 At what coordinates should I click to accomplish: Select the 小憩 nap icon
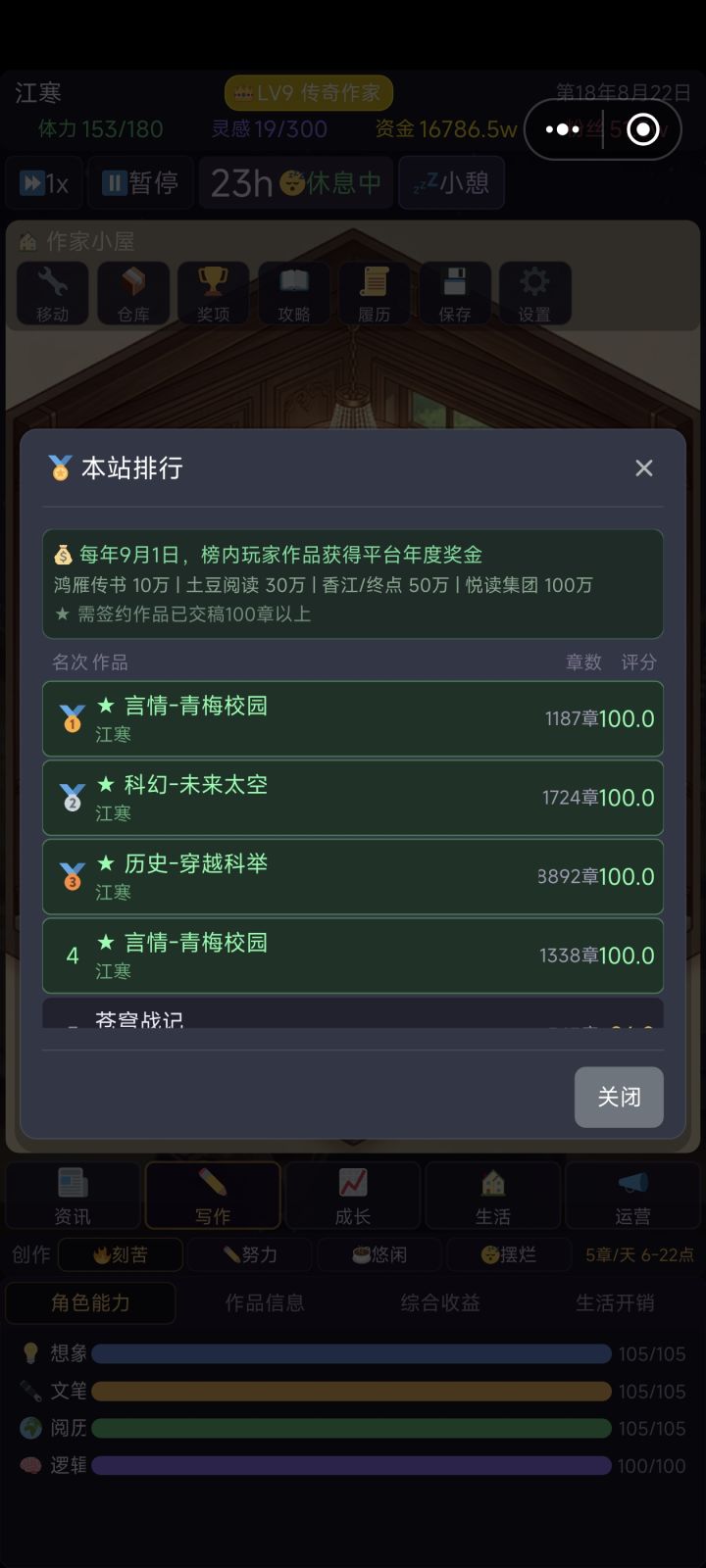point(452,182)
